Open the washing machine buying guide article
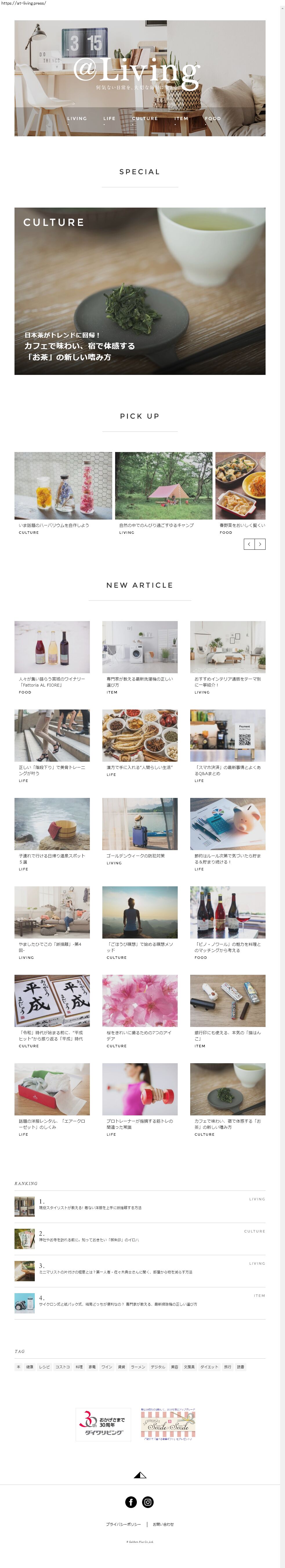The width and height of the screenshot is (285, 1568). [139, 647]
